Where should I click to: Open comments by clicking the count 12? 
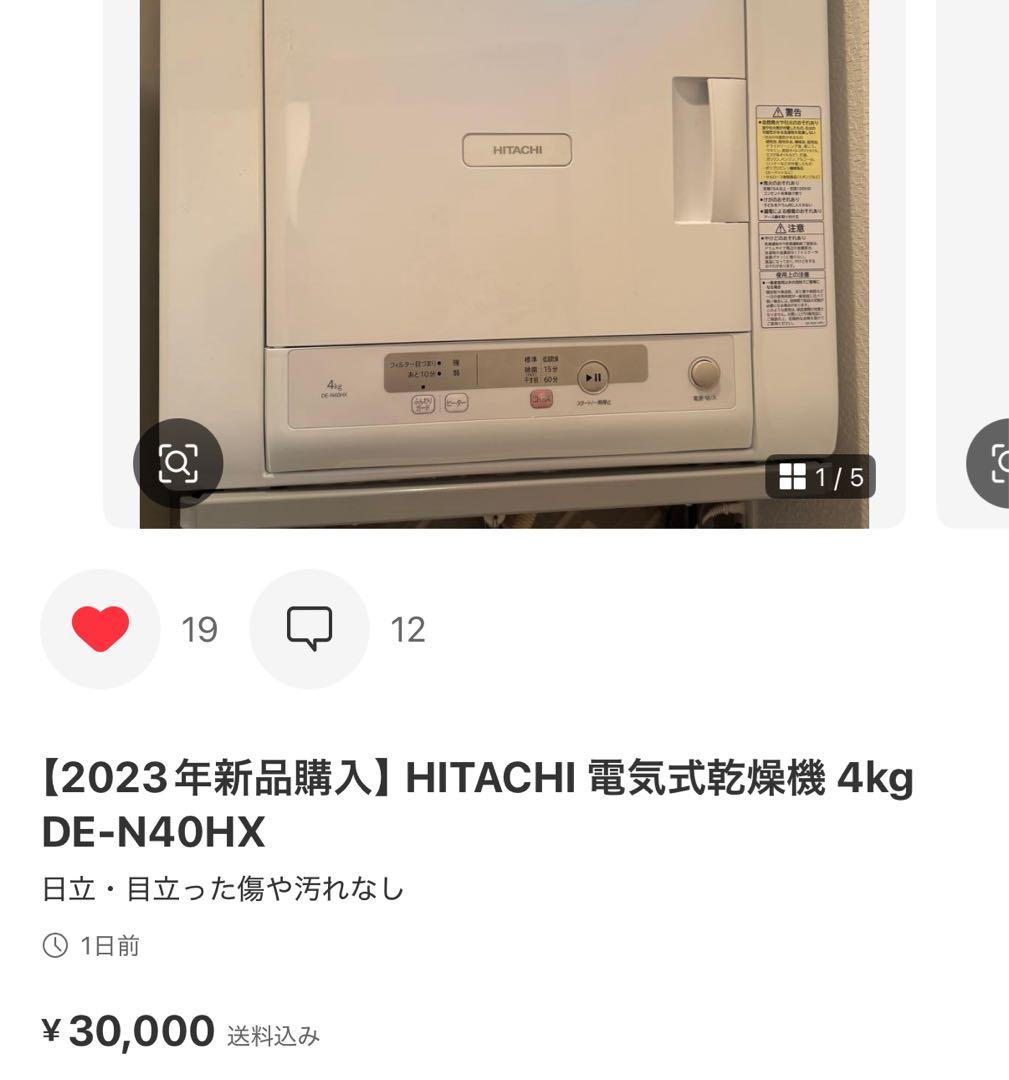tap(410, 629)
